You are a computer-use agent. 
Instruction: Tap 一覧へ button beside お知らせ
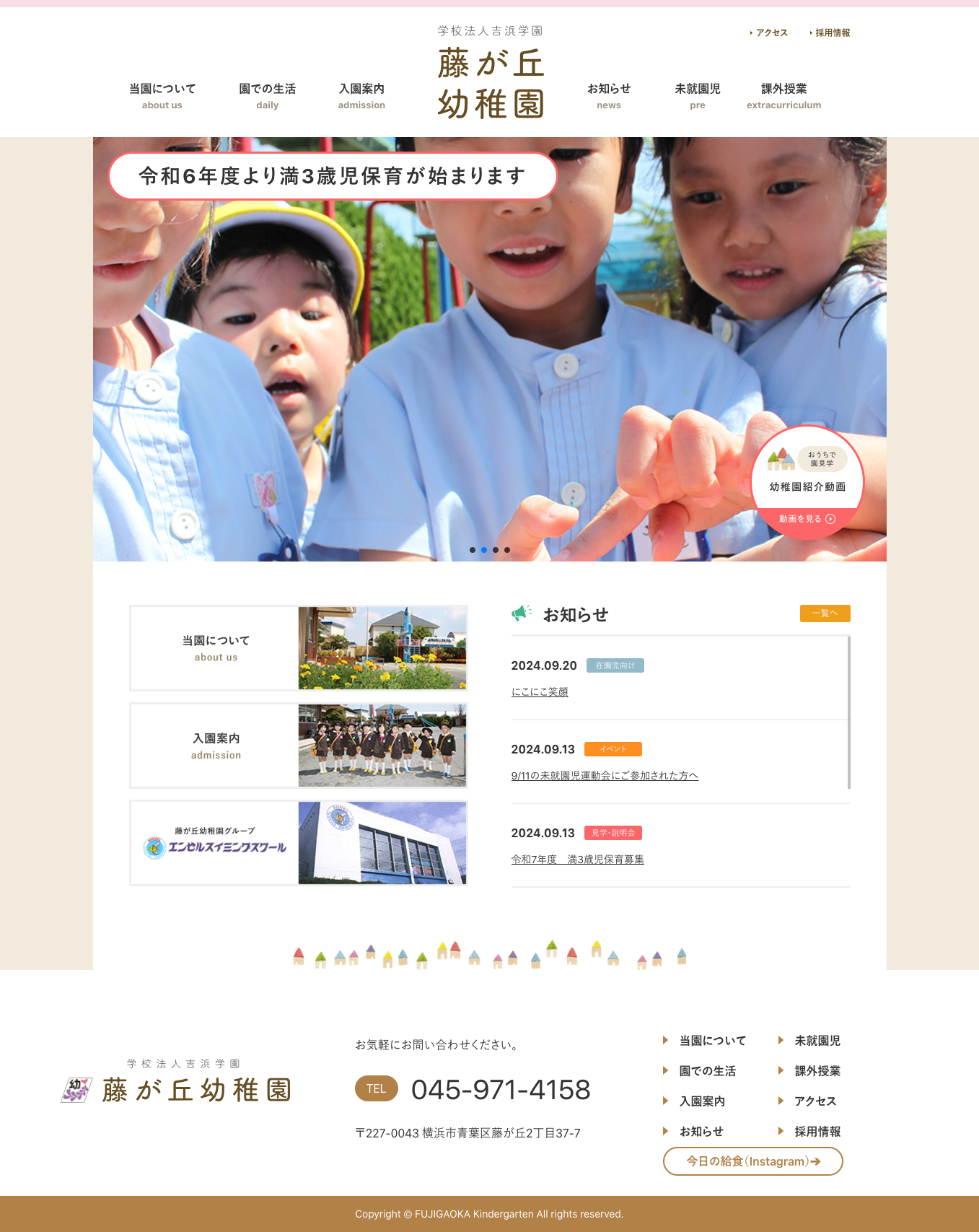coord(825,613)
